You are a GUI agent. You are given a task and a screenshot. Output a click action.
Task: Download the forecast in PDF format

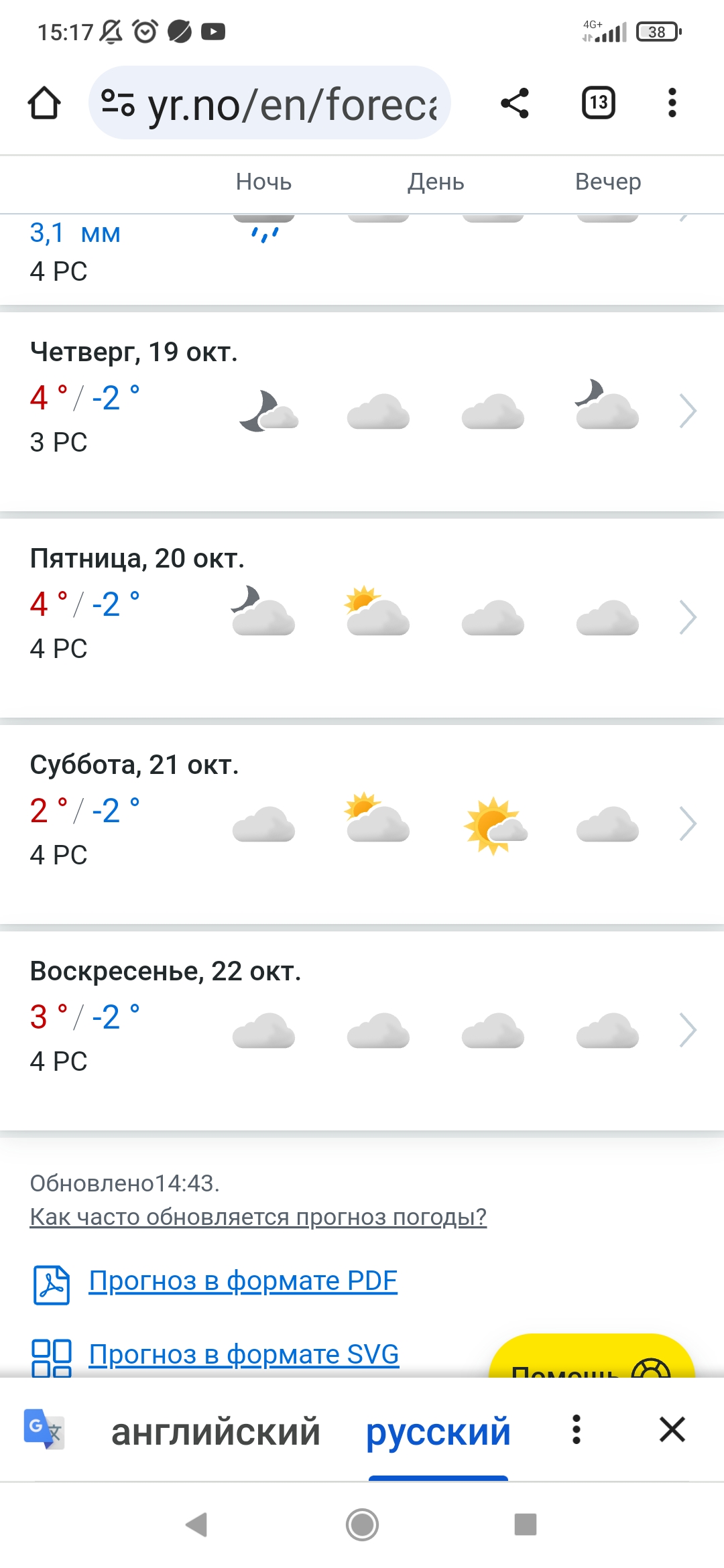point(243,1281)
